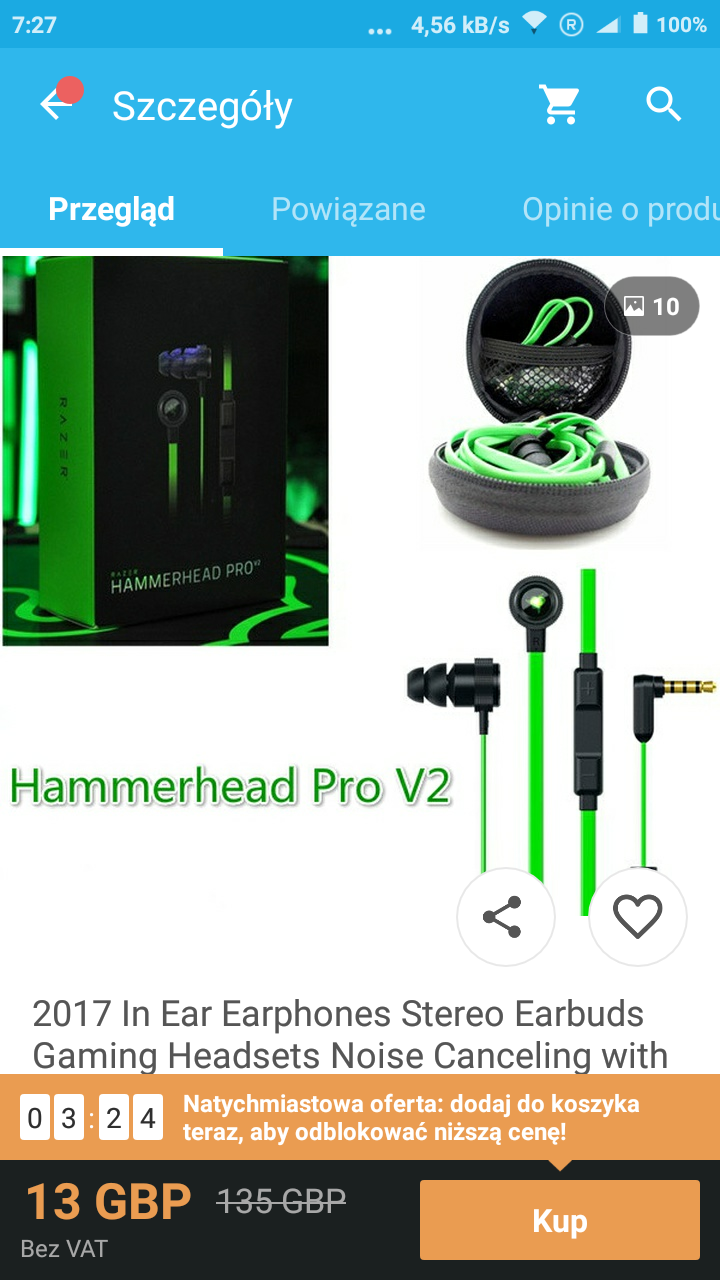The height and width of the screenshot is (1280, 720).
Task: Share this product
Action: [505, 917]
